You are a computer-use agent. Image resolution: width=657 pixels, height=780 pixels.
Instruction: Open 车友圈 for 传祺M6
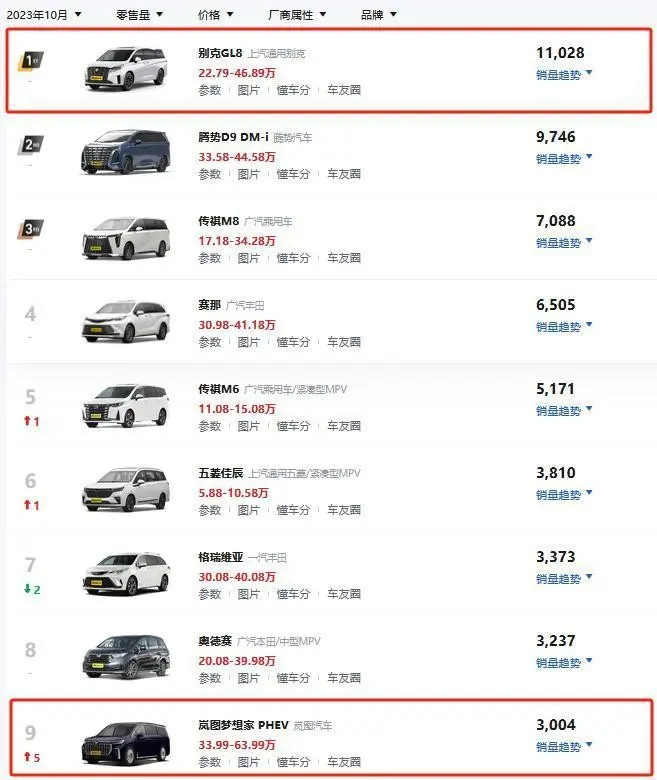point(344,426)
